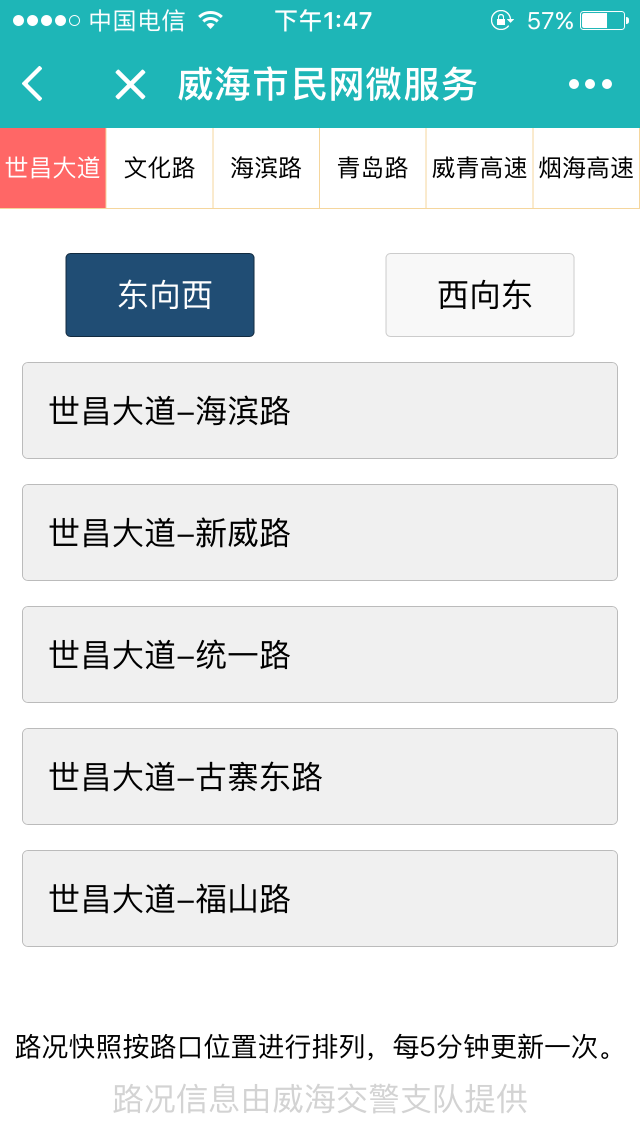Open 世昌大道–福山路 intersection snapshot
Screen dimensions: 640x1136
[320, 899]
